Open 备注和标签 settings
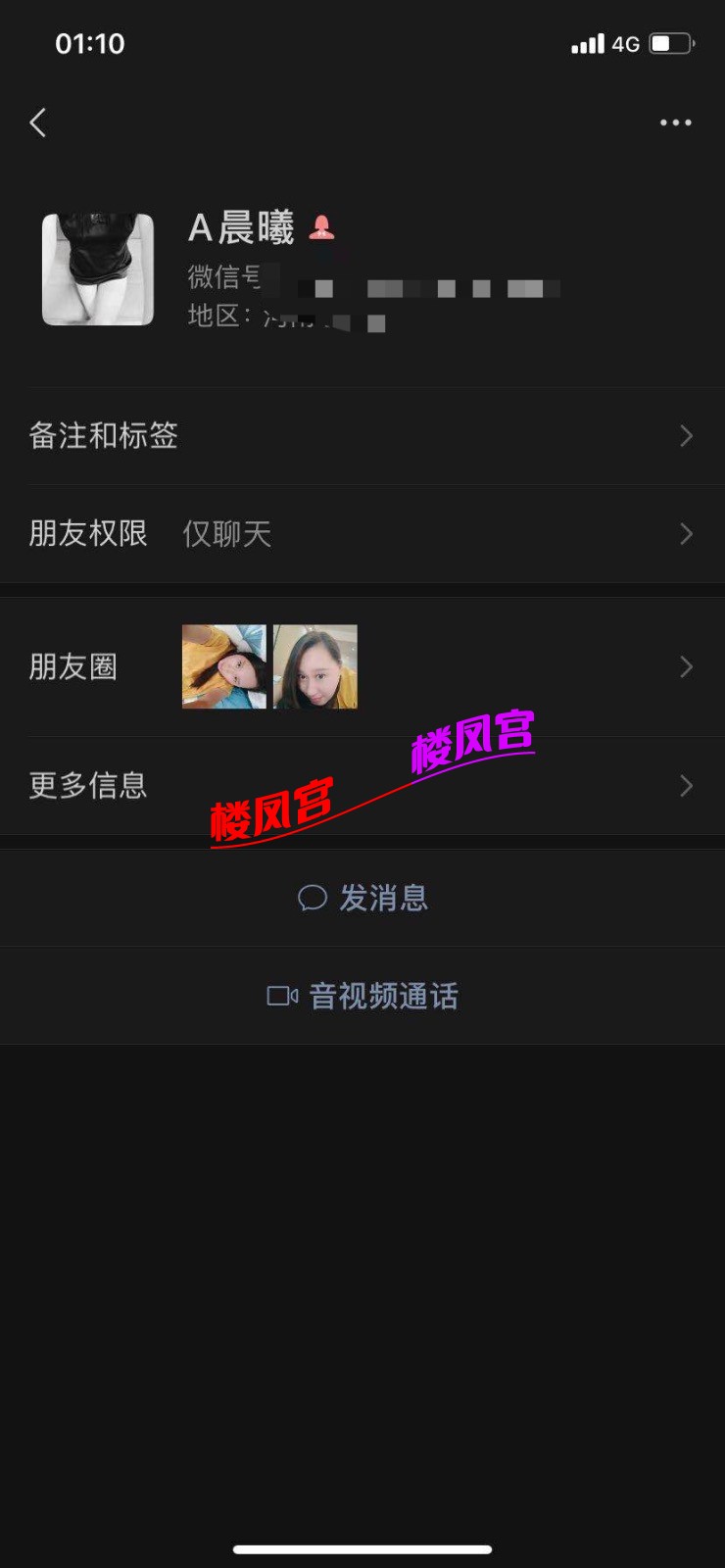The width and height of the screenshot is (725, 1568). pyautogui.click(x=362, y=436)
